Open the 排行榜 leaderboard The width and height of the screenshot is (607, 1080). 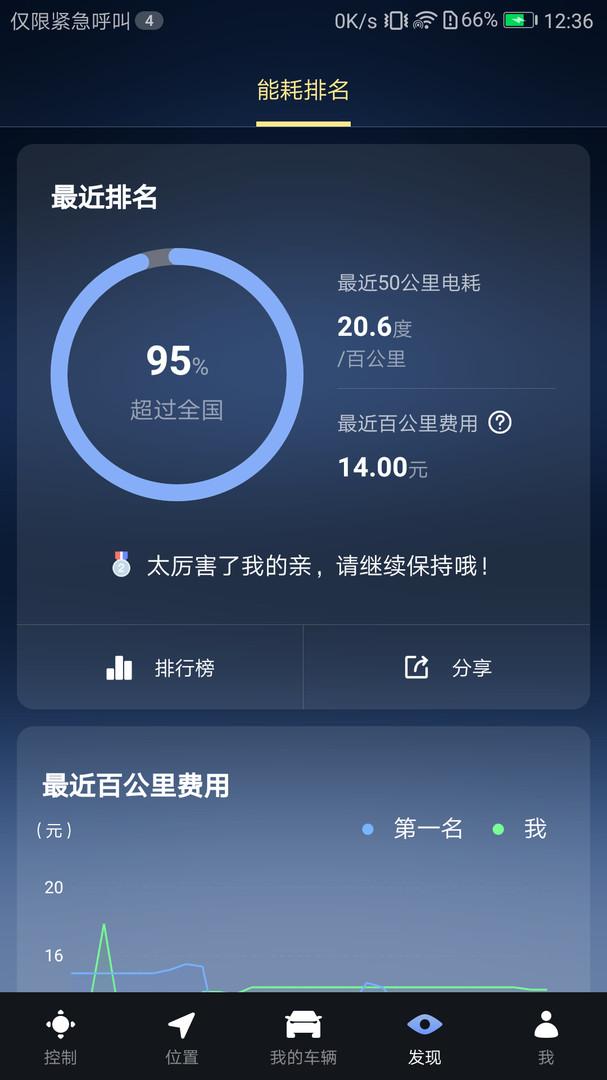pos(160,667)
